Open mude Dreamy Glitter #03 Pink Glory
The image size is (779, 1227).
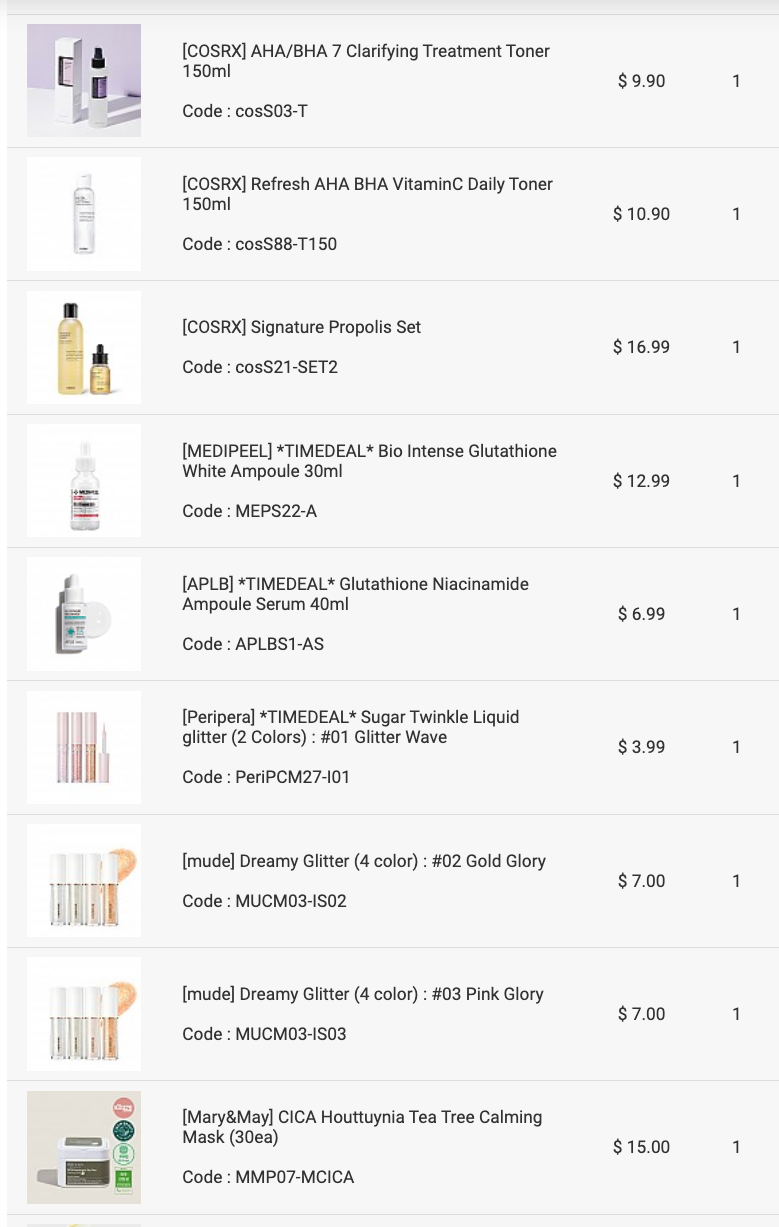[362, 994]
